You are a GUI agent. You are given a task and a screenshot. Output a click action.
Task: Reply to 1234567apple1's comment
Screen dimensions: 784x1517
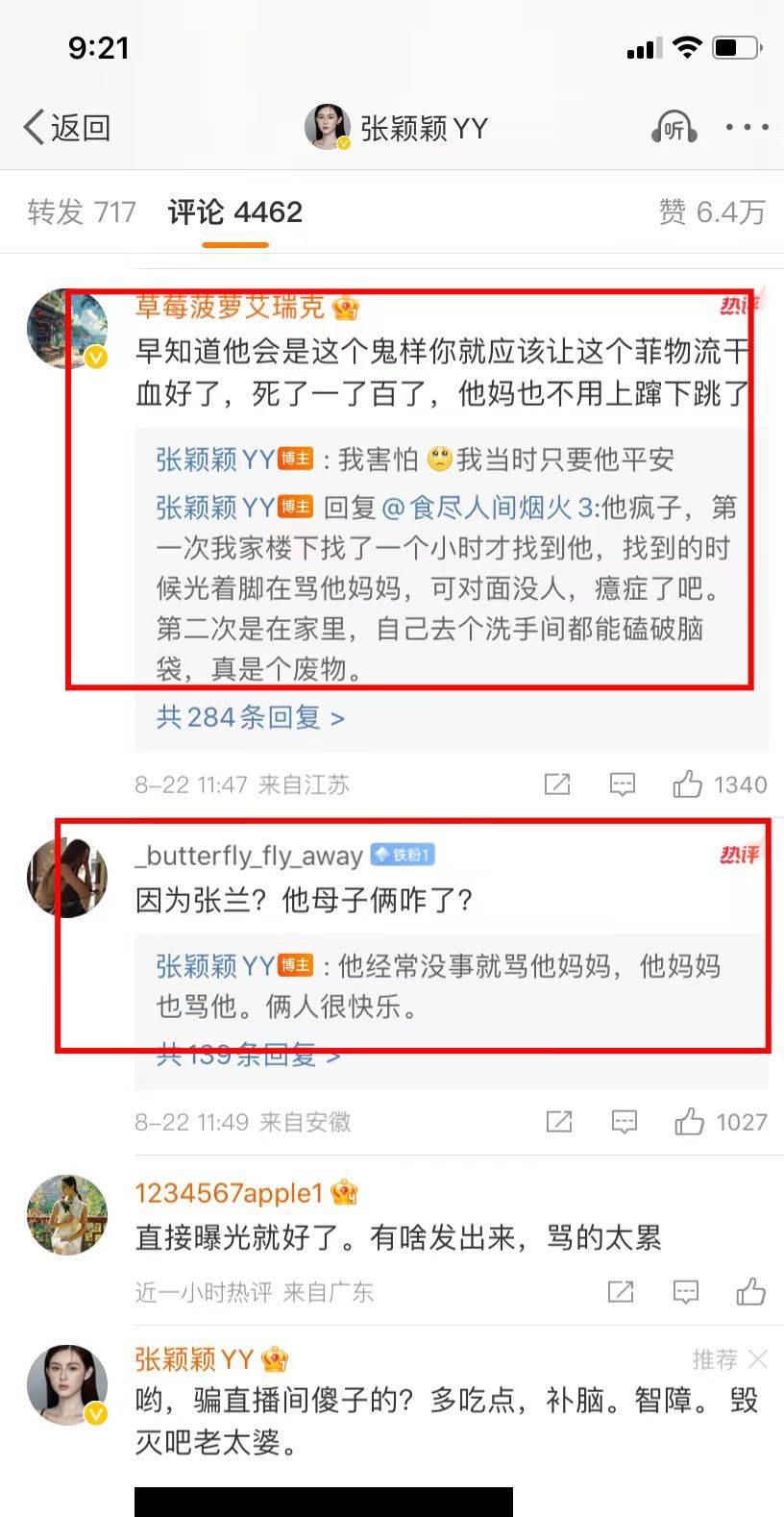686,1291
